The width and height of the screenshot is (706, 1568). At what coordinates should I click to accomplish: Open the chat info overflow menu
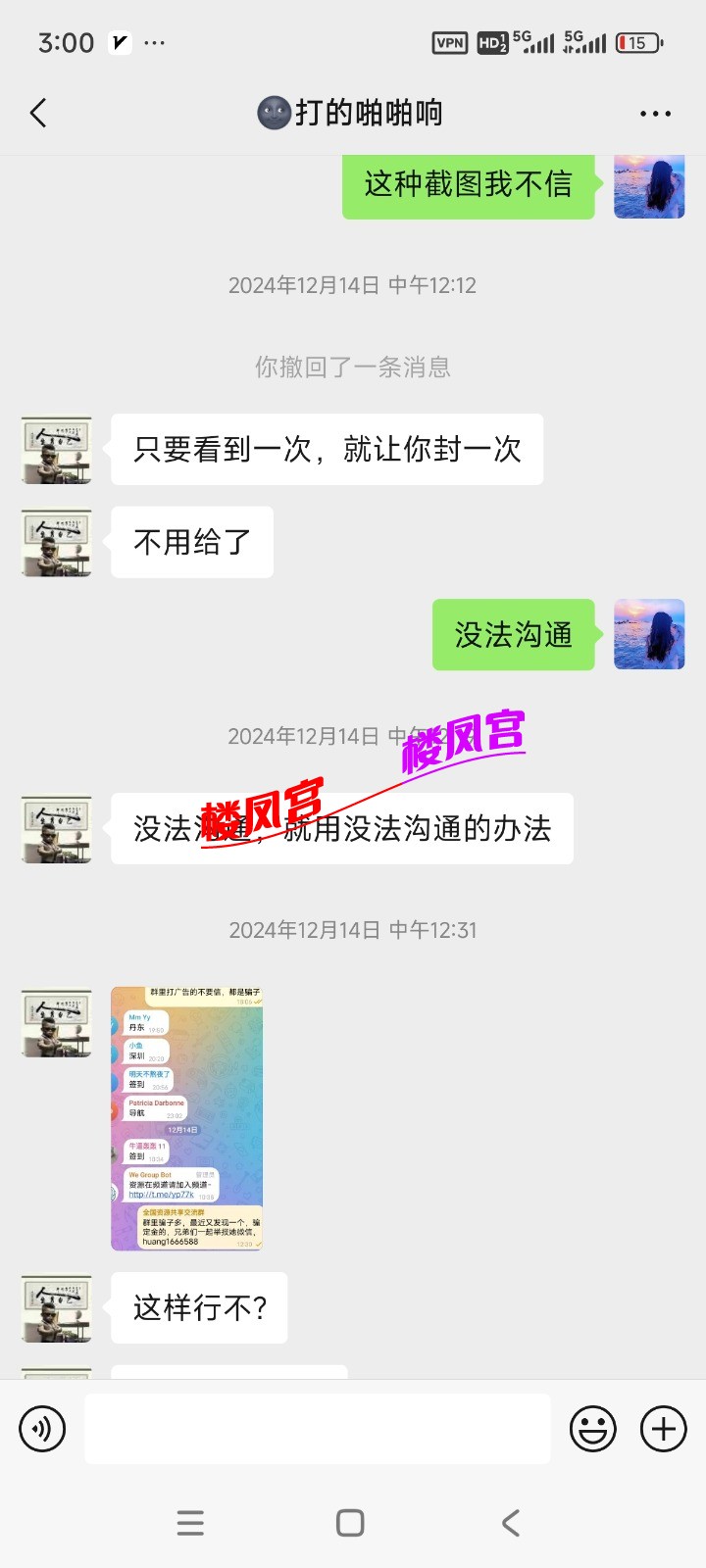(655, 114)
